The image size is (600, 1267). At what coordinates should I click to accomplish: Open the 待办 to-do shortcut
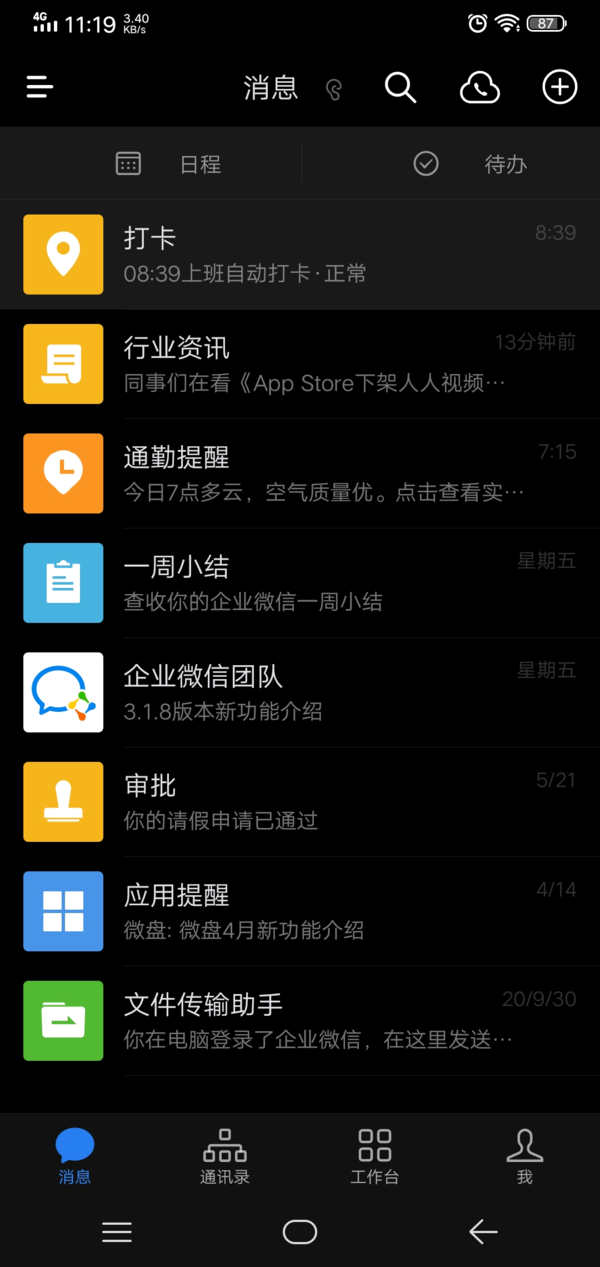(470, 164)
